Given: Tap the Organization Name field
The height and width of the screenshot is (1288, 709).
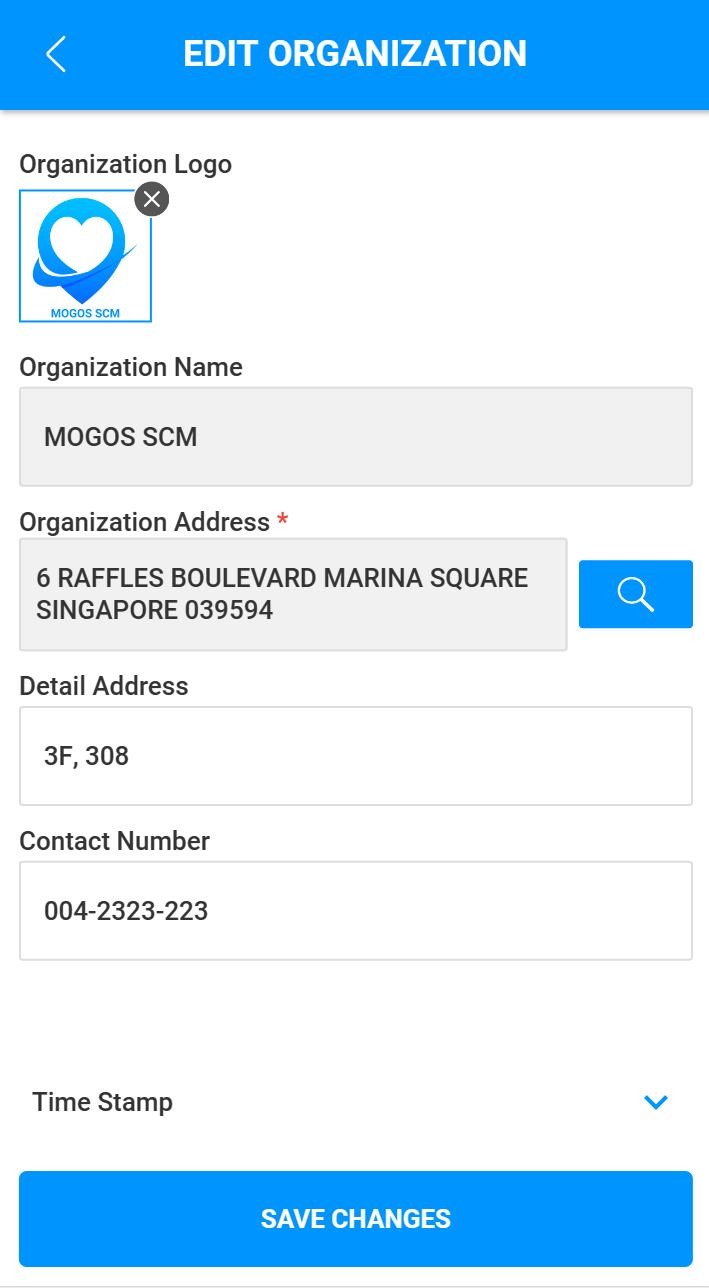Looking at the screenshot, I should (355, 437).
